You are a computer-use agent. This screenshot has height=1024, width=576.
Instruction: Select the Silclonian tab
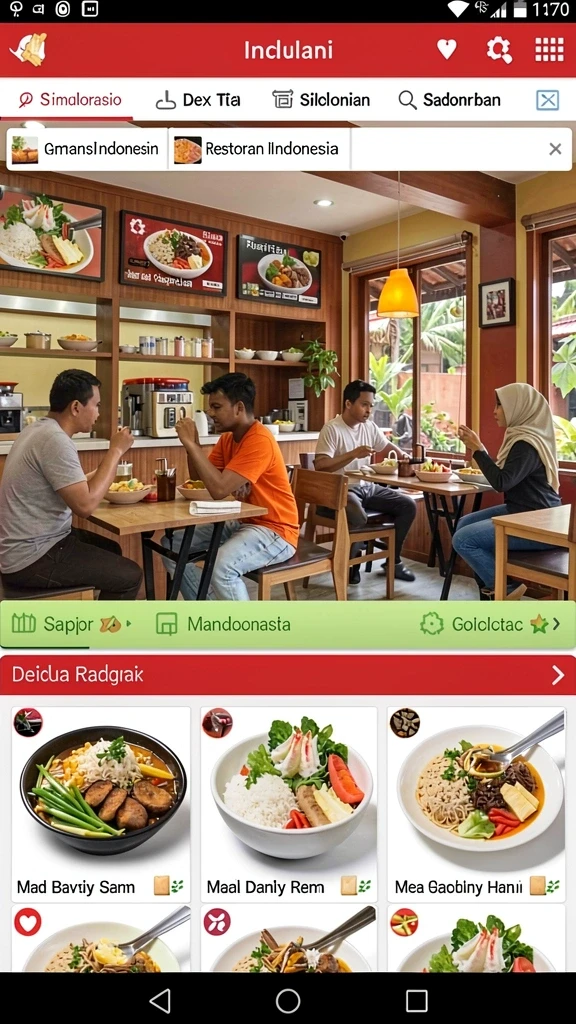pos(321,100)
